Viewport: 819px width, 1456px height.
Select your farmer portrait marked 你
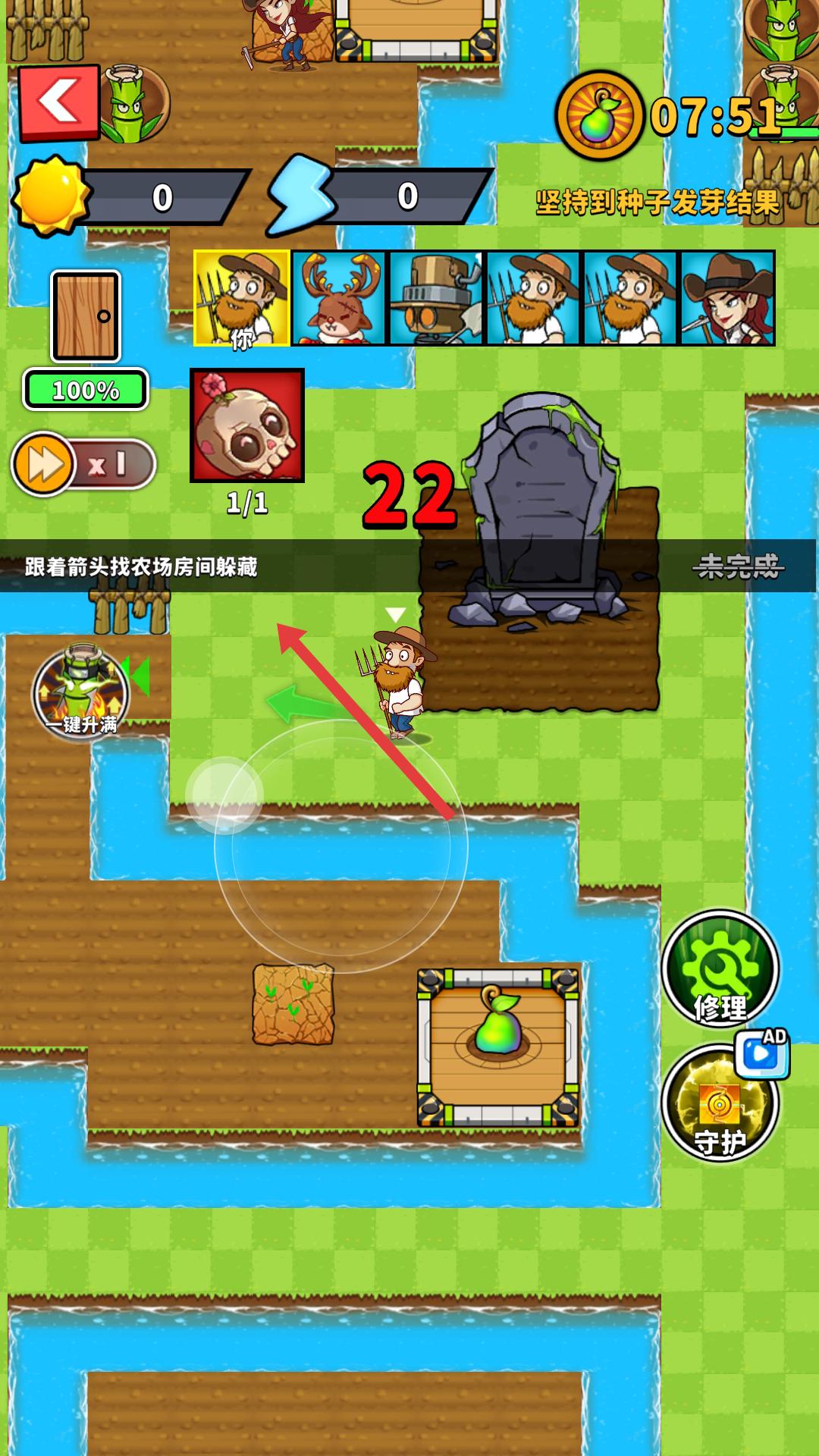[x=242, y=299]
